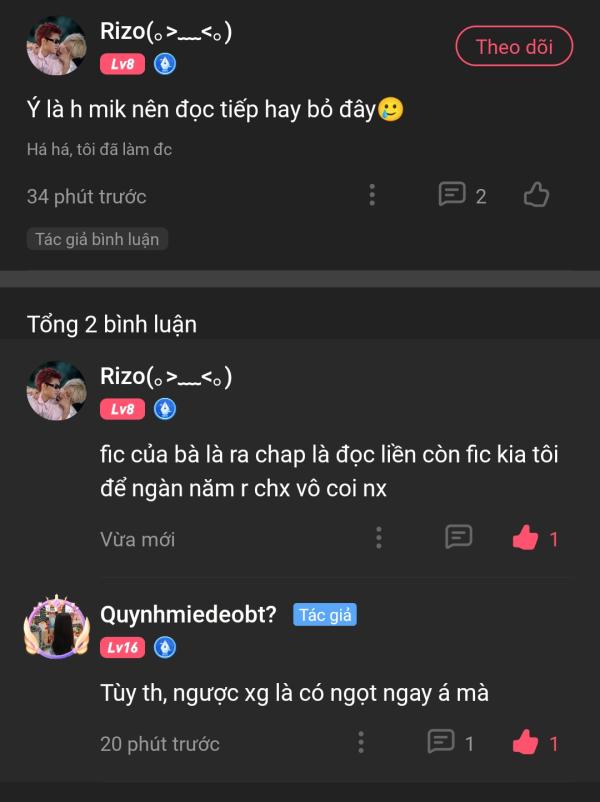Image resolution: width=600 pixels, height=802 pixels.
Task: Like Rizo's main comment
Action: point(536,195)
